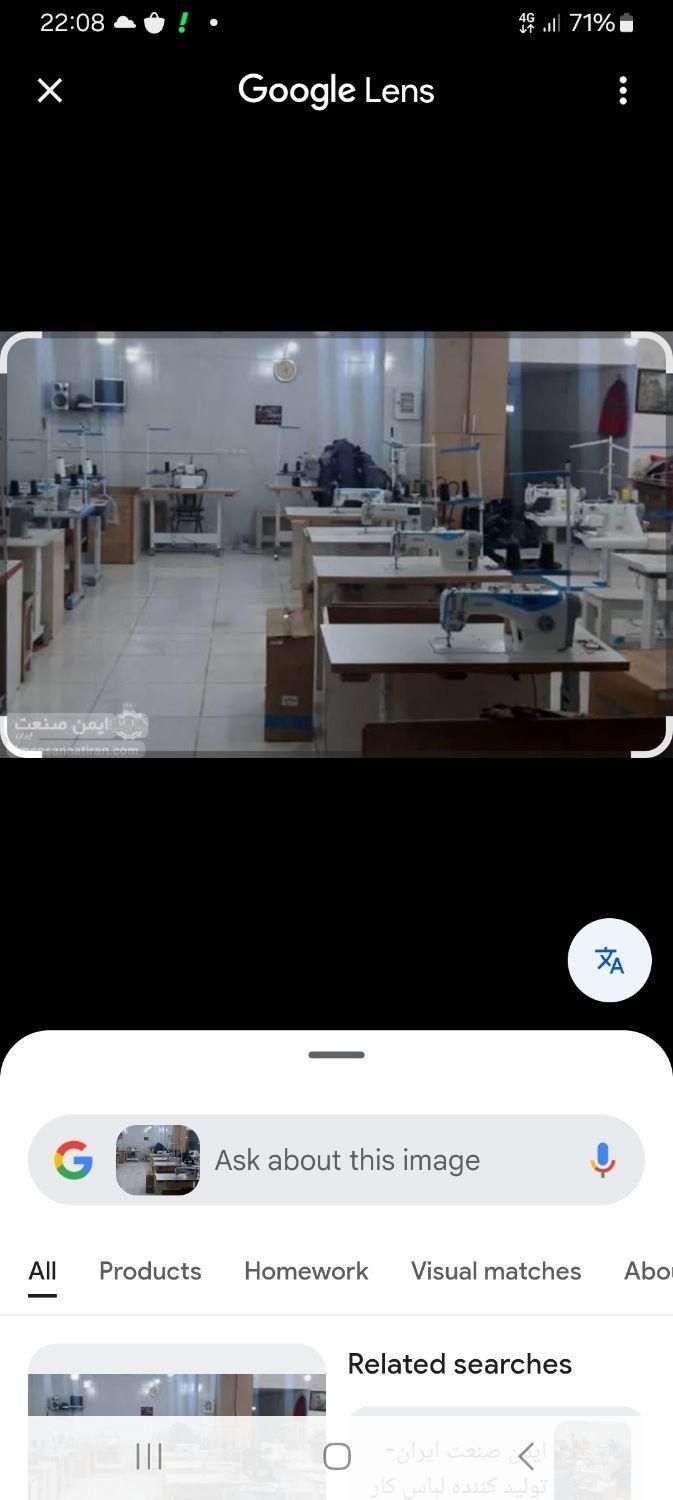Viewport: 673px width, 1500px height.
Task: Switch to the Visual matches tab
Action: pyautogui.click(x=496, y=1271)
